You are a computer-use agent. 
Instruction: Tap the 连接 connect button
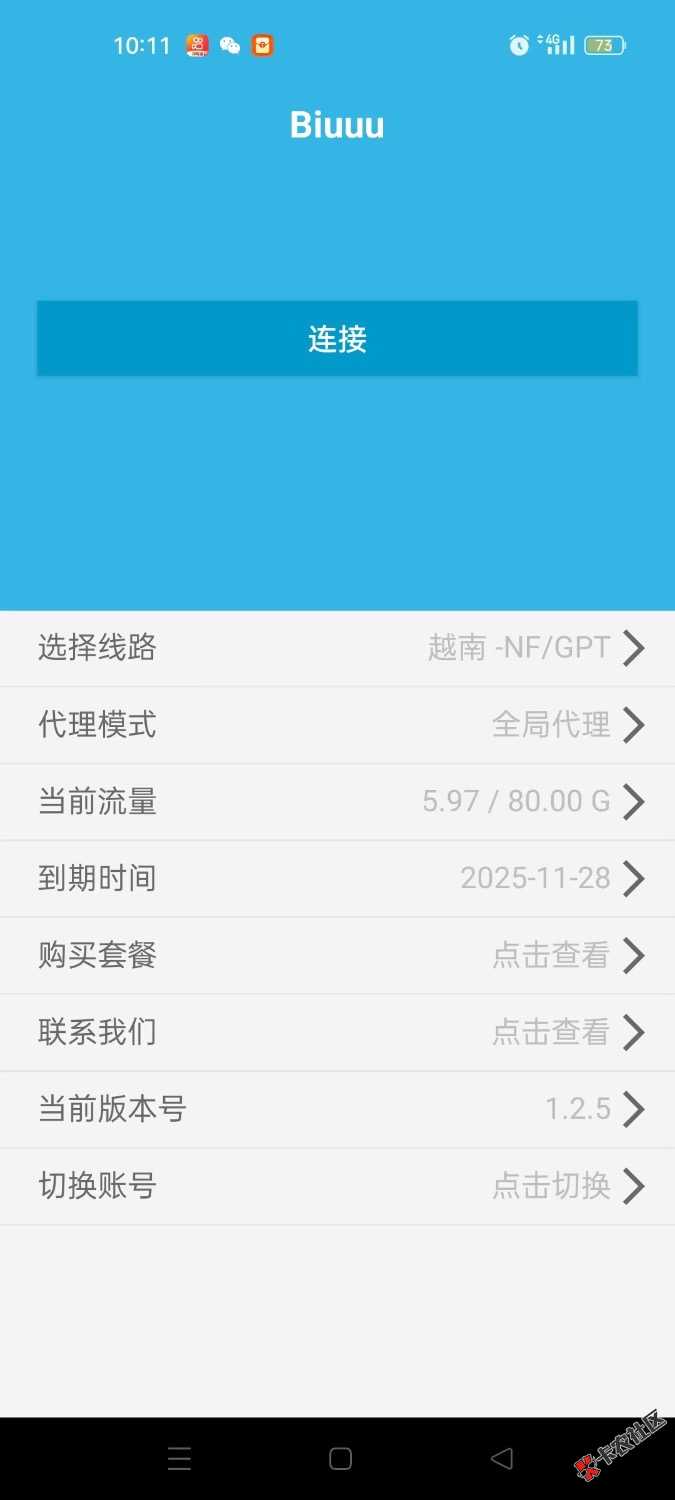(337, 339)
